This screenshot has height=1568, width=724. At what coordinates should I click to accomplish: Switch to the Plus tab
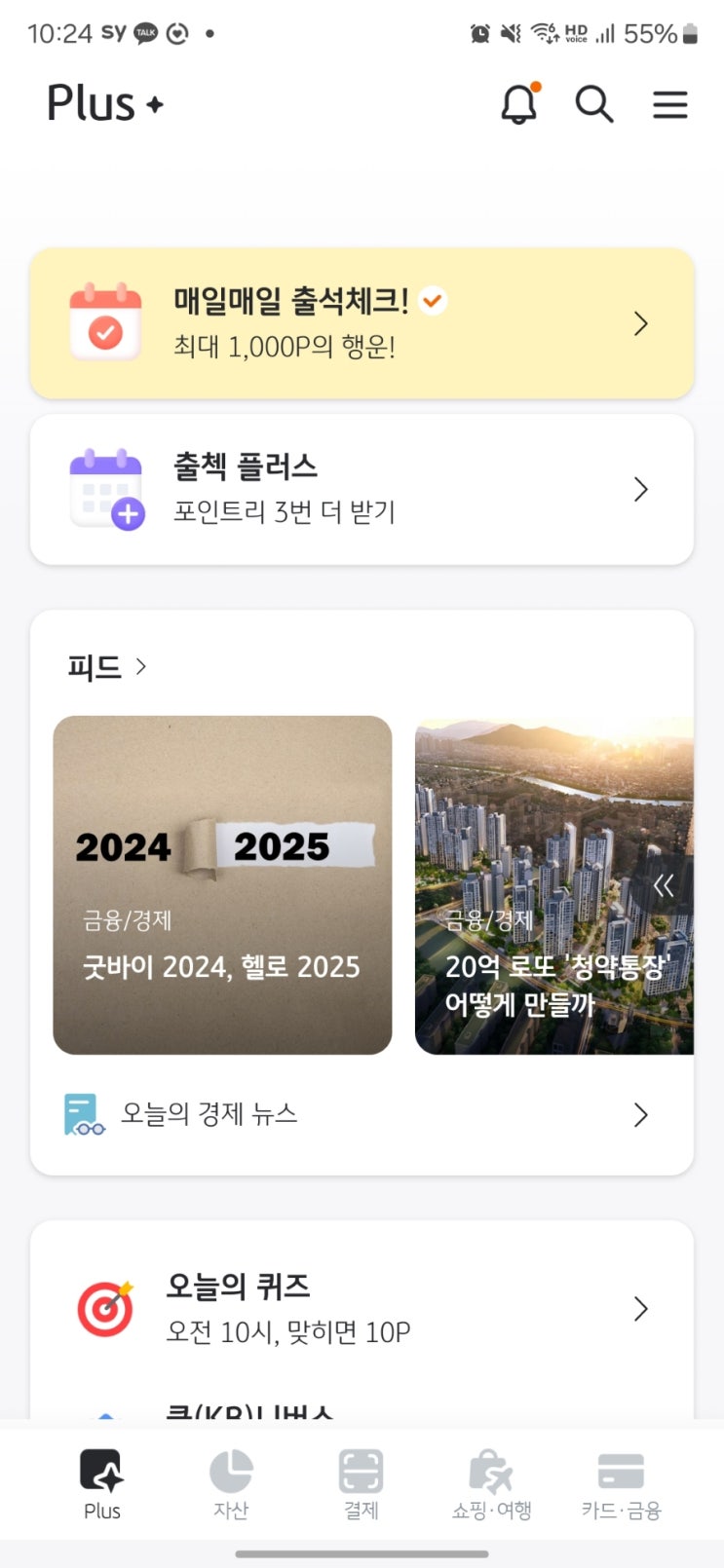pyautogui.click(x=101, y=1484)
